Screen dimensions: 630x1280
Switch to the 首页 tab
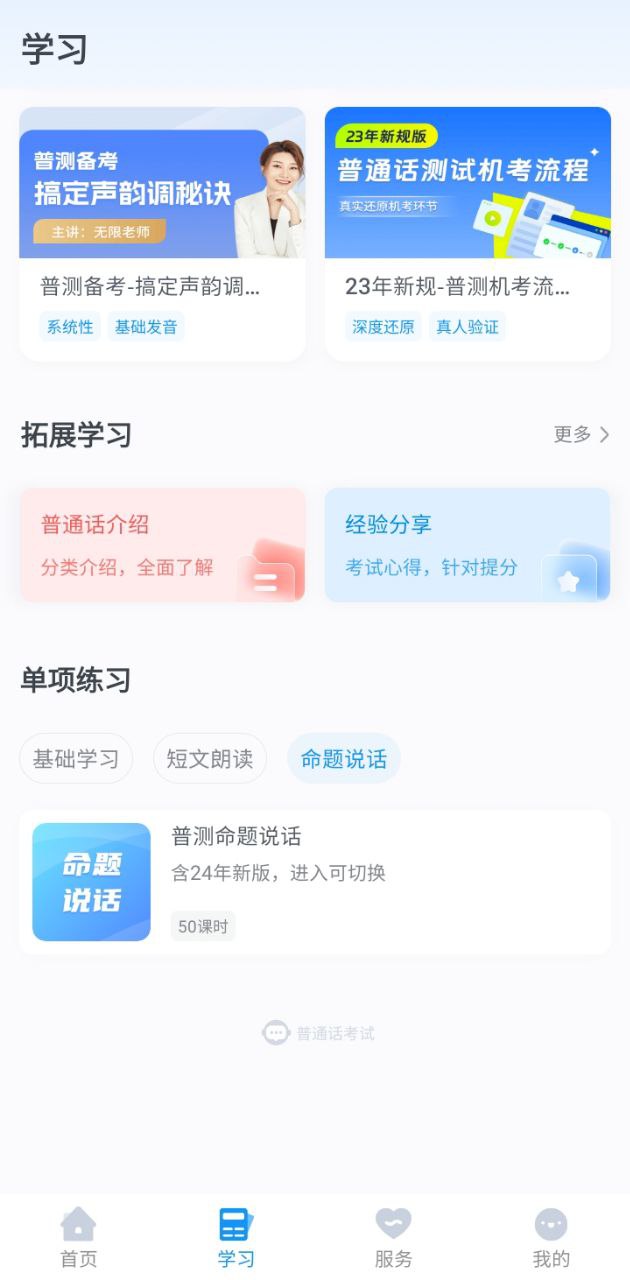pos(79,1237)
